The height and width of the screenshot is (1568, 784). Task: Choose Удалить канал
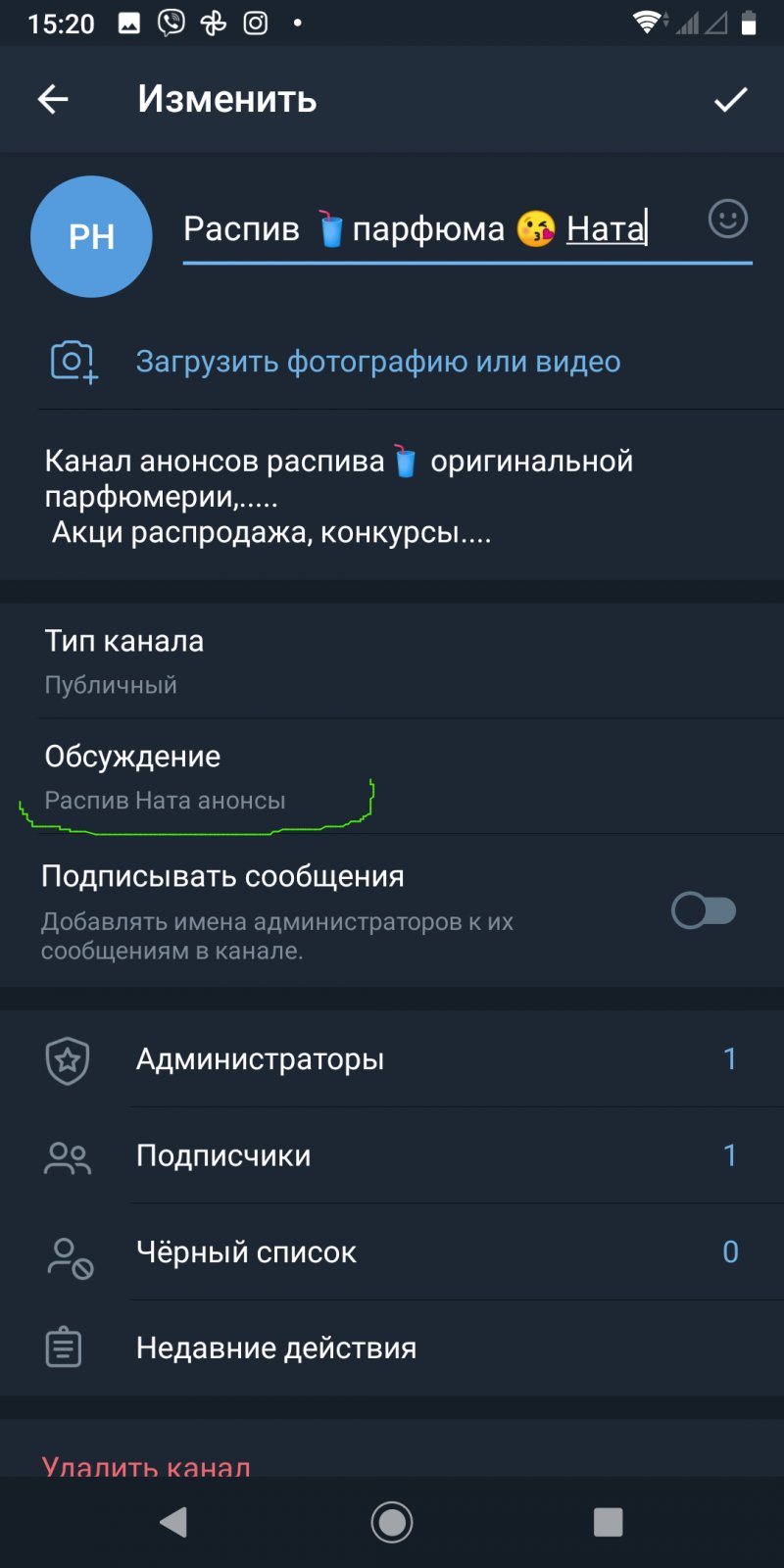147,1462
